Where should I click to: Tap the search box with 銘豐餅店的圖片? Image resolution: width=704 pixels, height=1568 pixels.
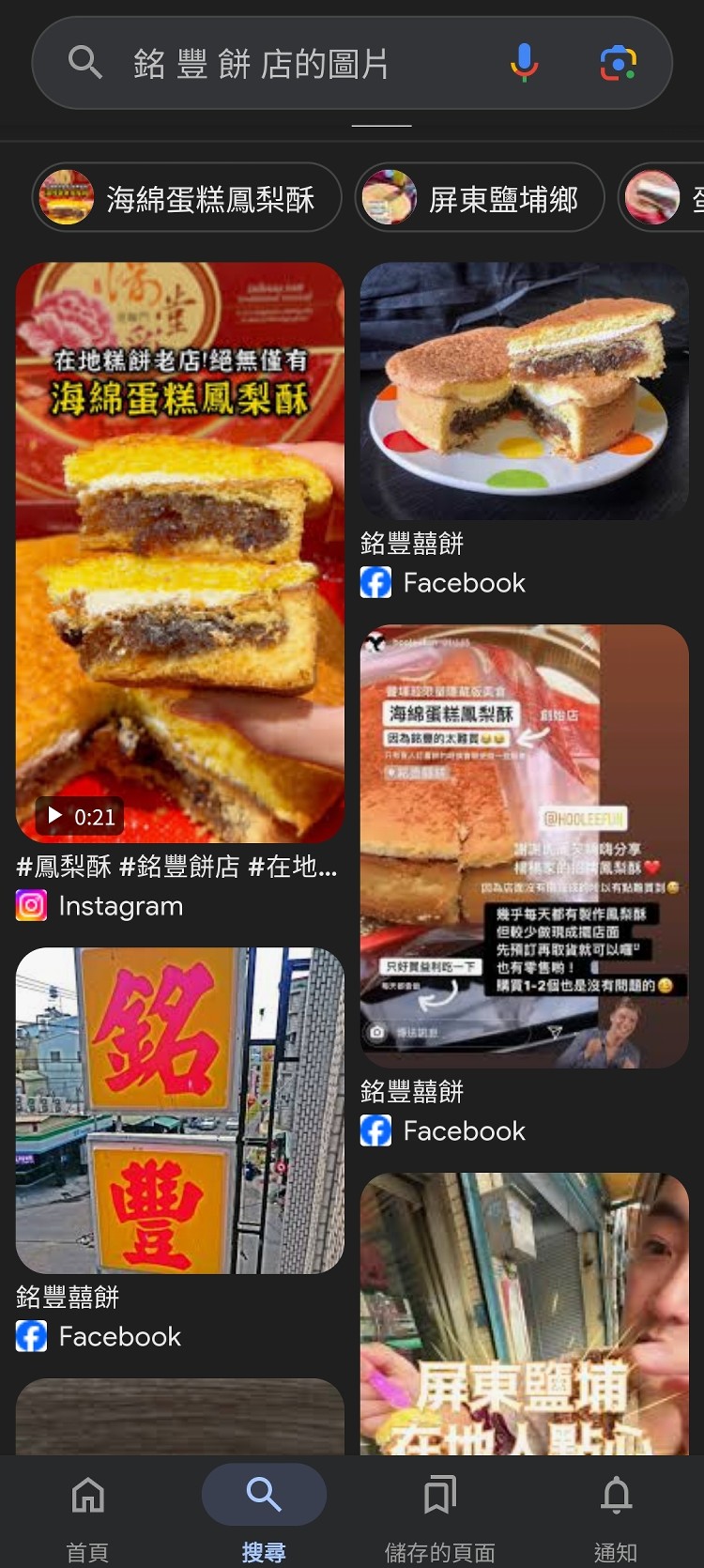pos(282,64)
